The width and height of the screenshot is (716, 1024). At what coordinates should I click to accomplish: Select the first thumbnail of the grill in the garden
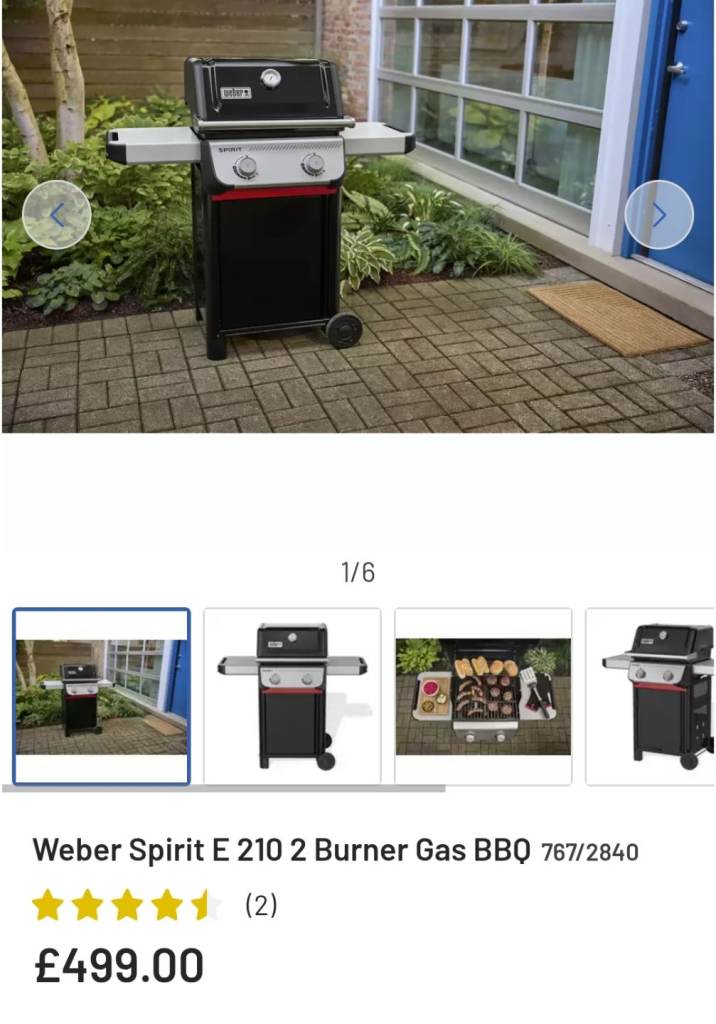(101, 696)
